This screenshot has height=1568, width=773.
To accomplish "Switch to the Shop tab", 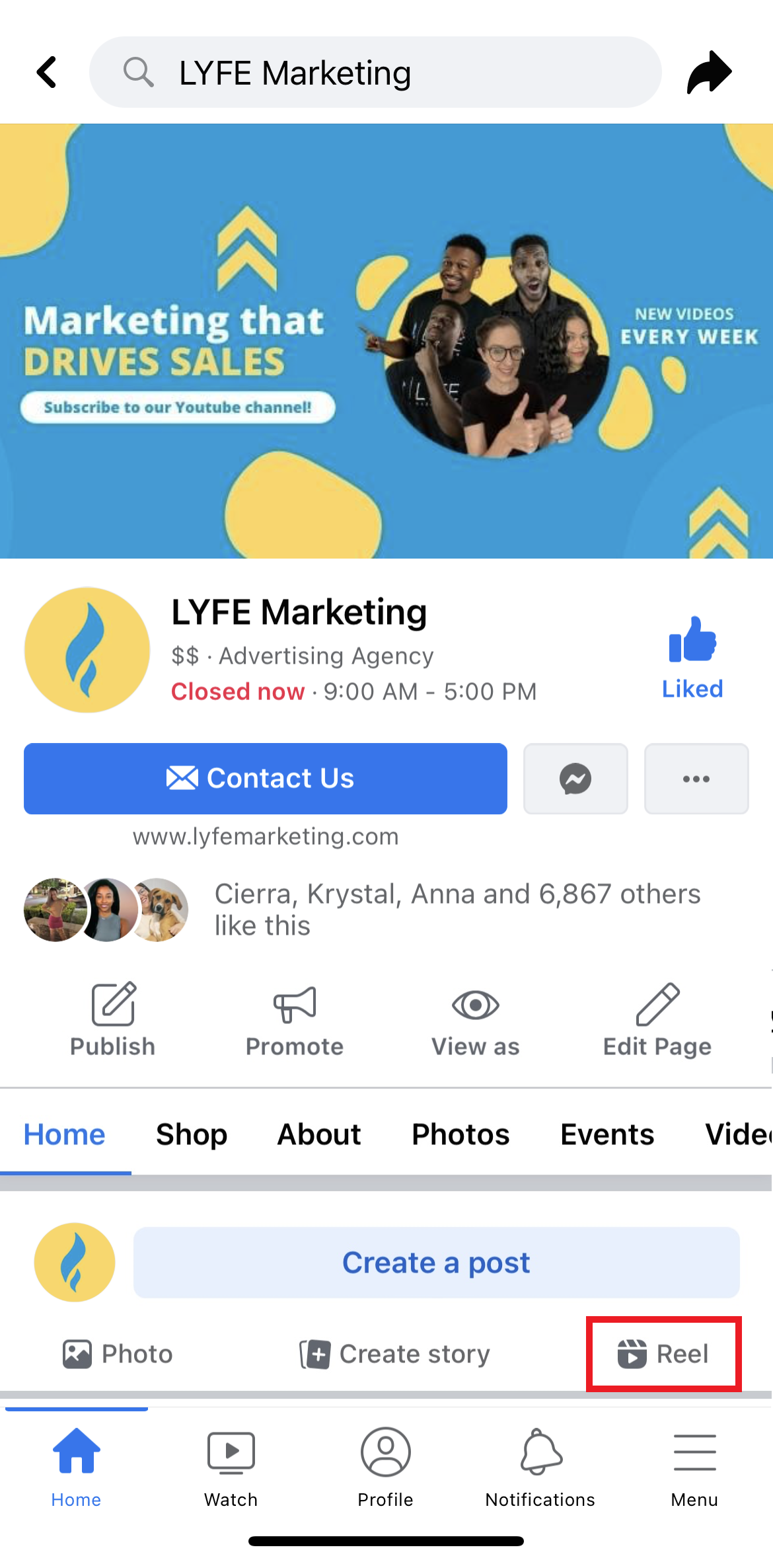I will click(x=192, y=1134).
